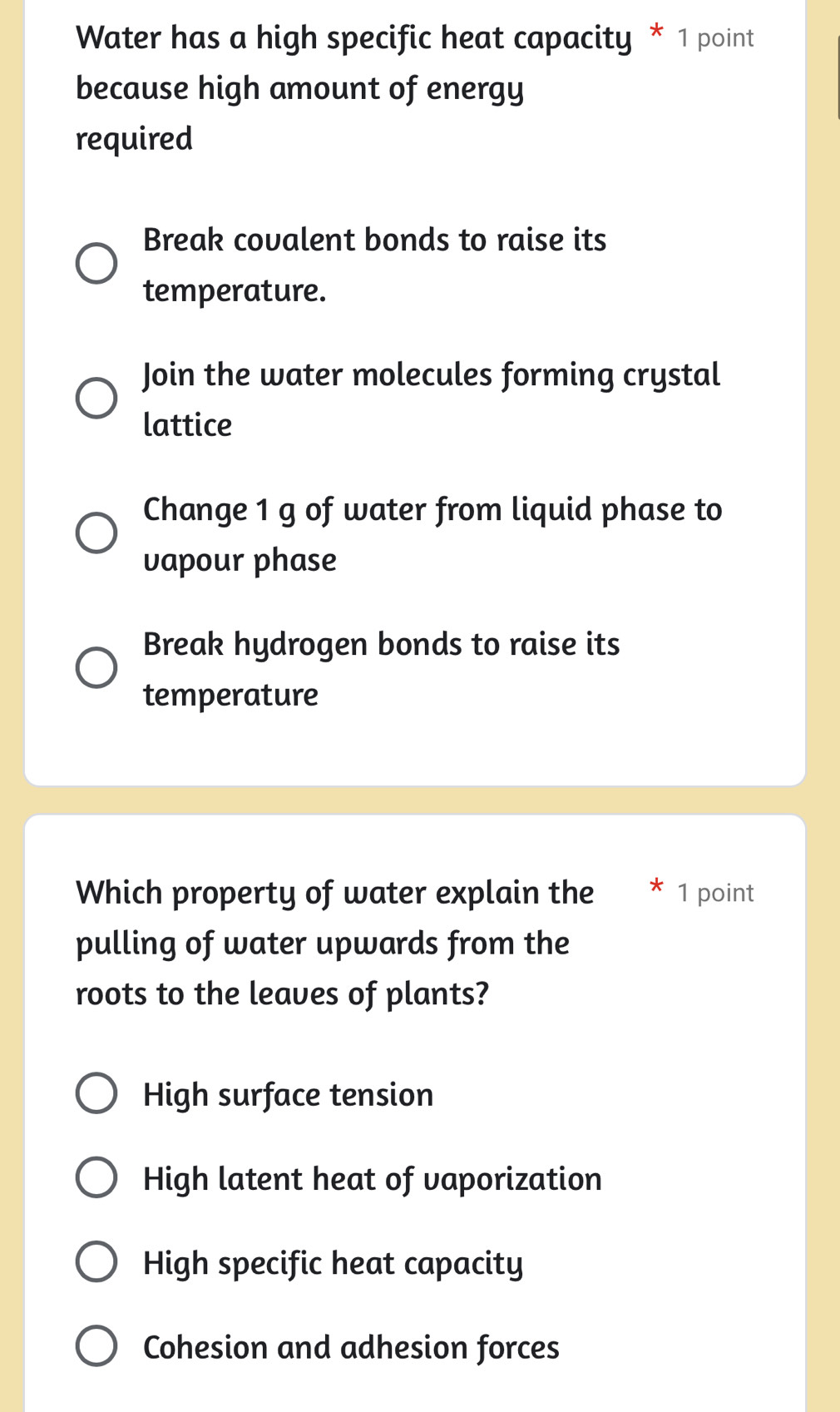Select "High specific heat capacity" option
This screenshot has height=1412, width=840.
pos(96,1261)
